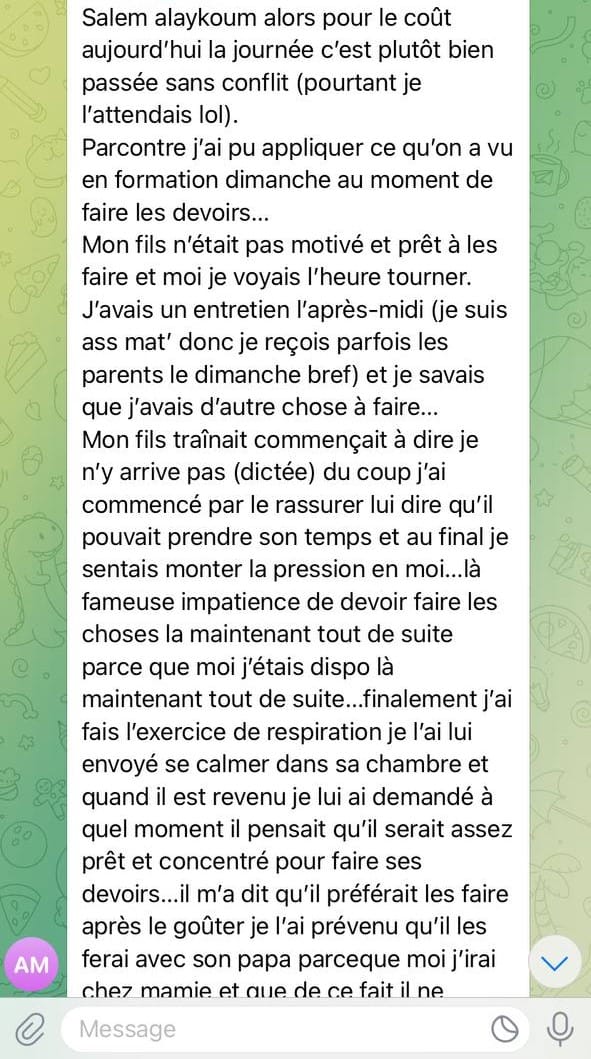Open the scheduled message clock icon

(x=505, y=1030)
